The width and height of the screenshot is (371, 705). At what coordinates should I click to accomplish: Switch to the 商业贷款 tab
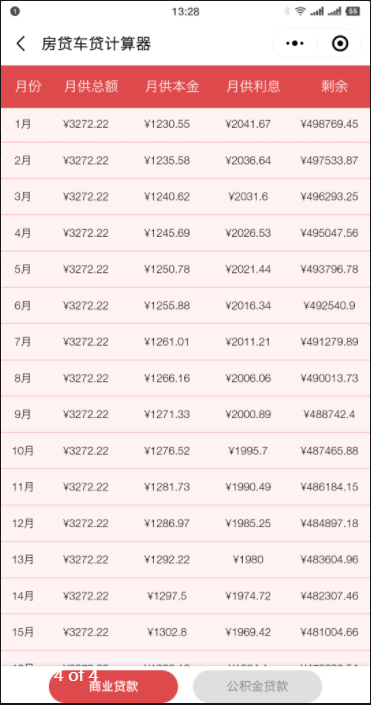(113, 686)
